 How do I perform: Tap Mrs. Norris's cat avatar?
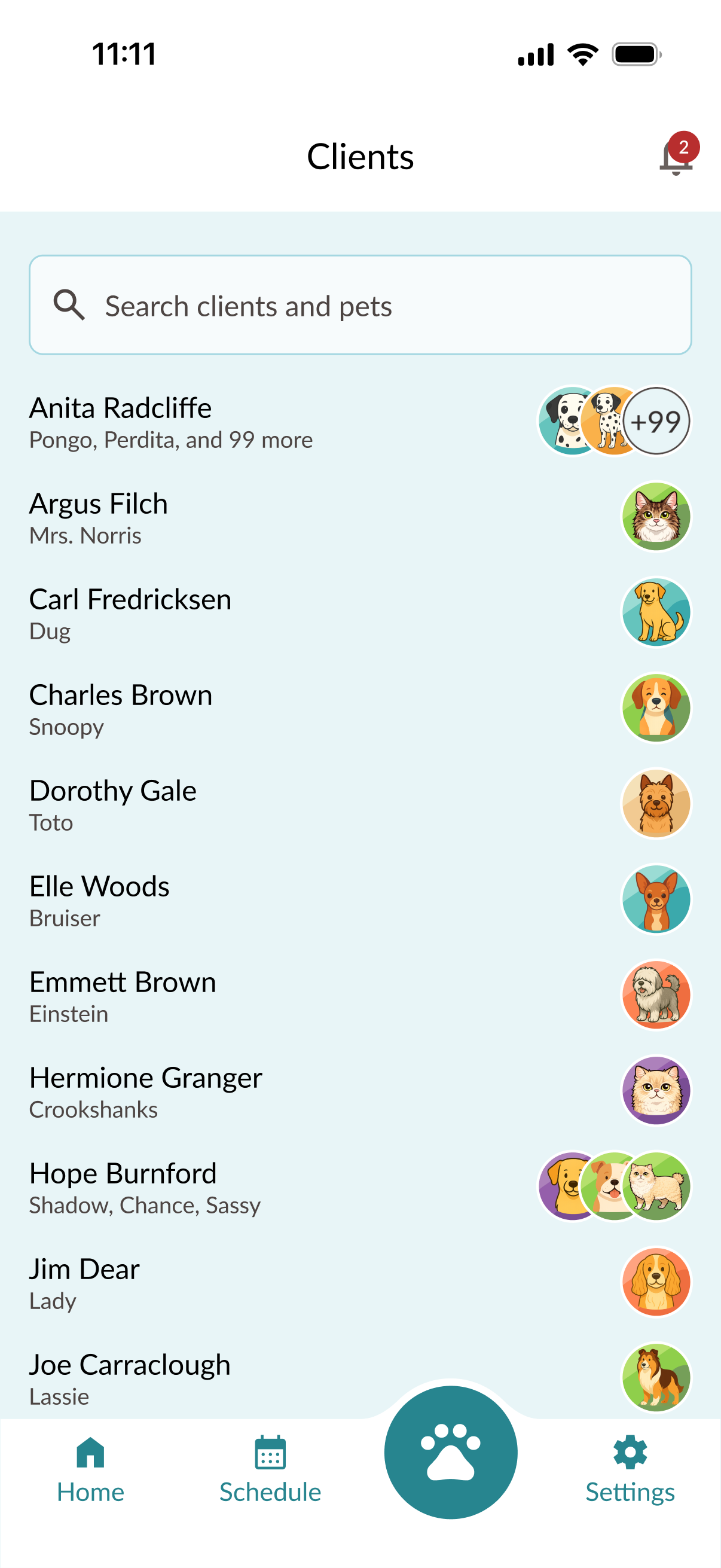[x=656, y=516]
